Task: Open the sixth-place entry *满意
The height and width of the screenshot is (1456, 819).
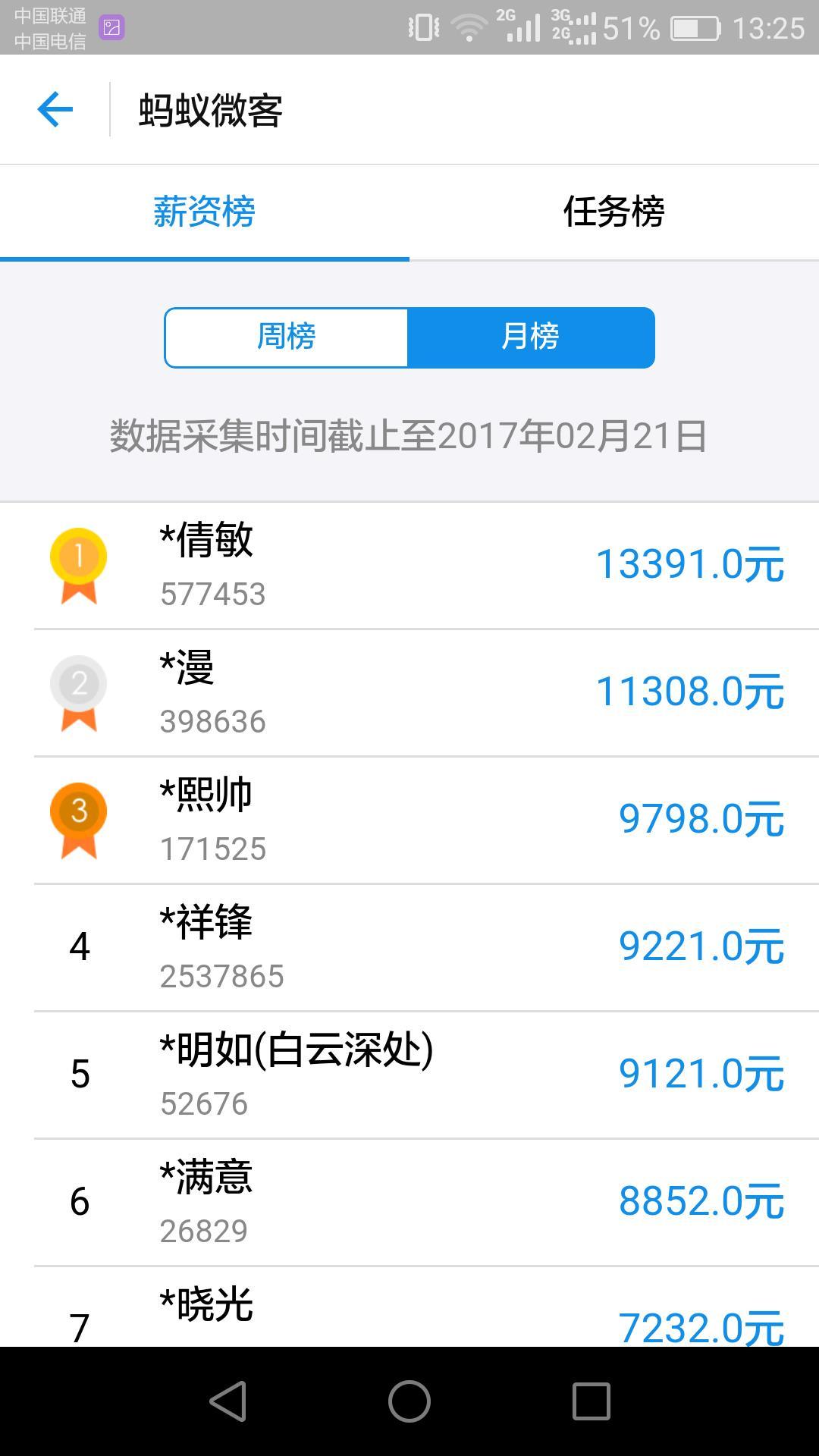Action: coord(409,1203)
